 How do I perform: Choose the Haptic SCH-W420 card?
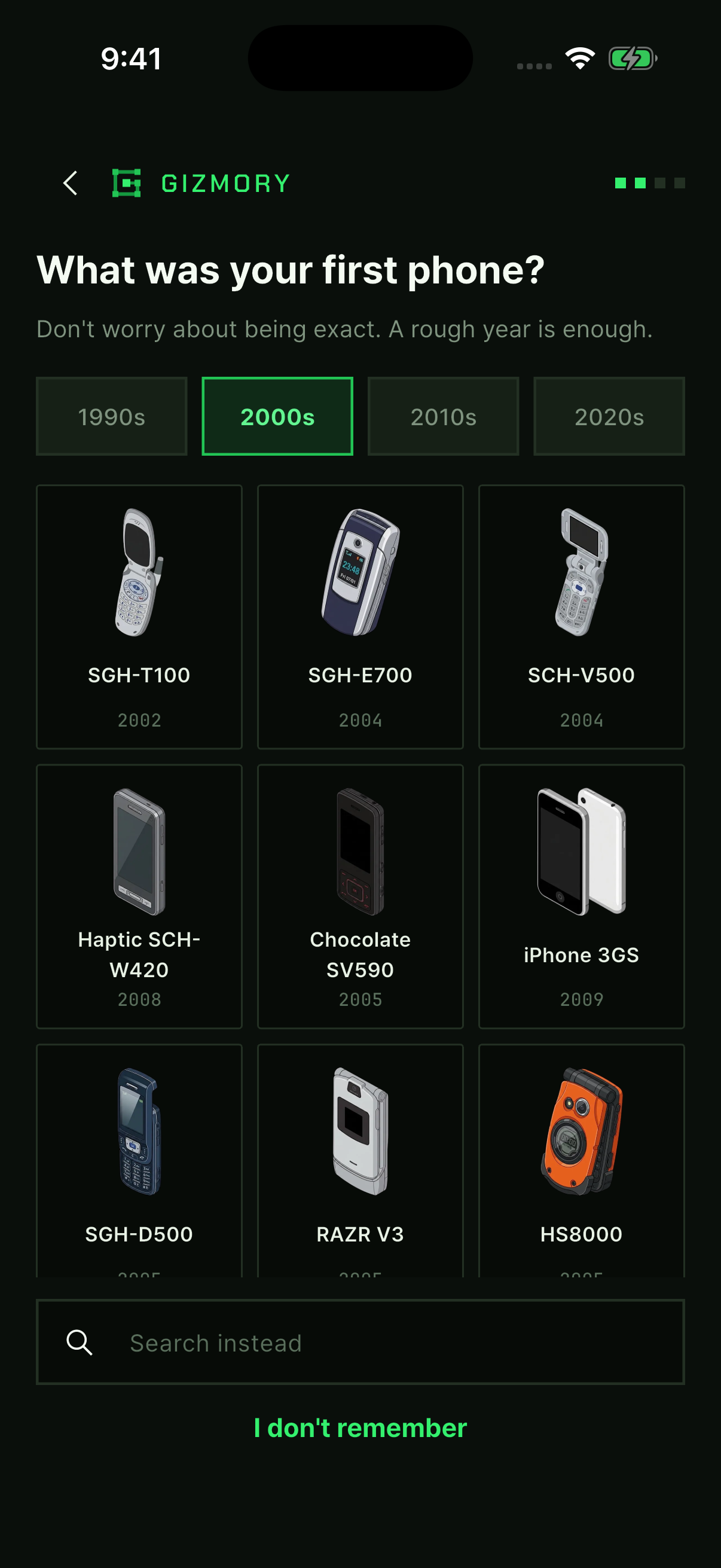tap(139, 896)
